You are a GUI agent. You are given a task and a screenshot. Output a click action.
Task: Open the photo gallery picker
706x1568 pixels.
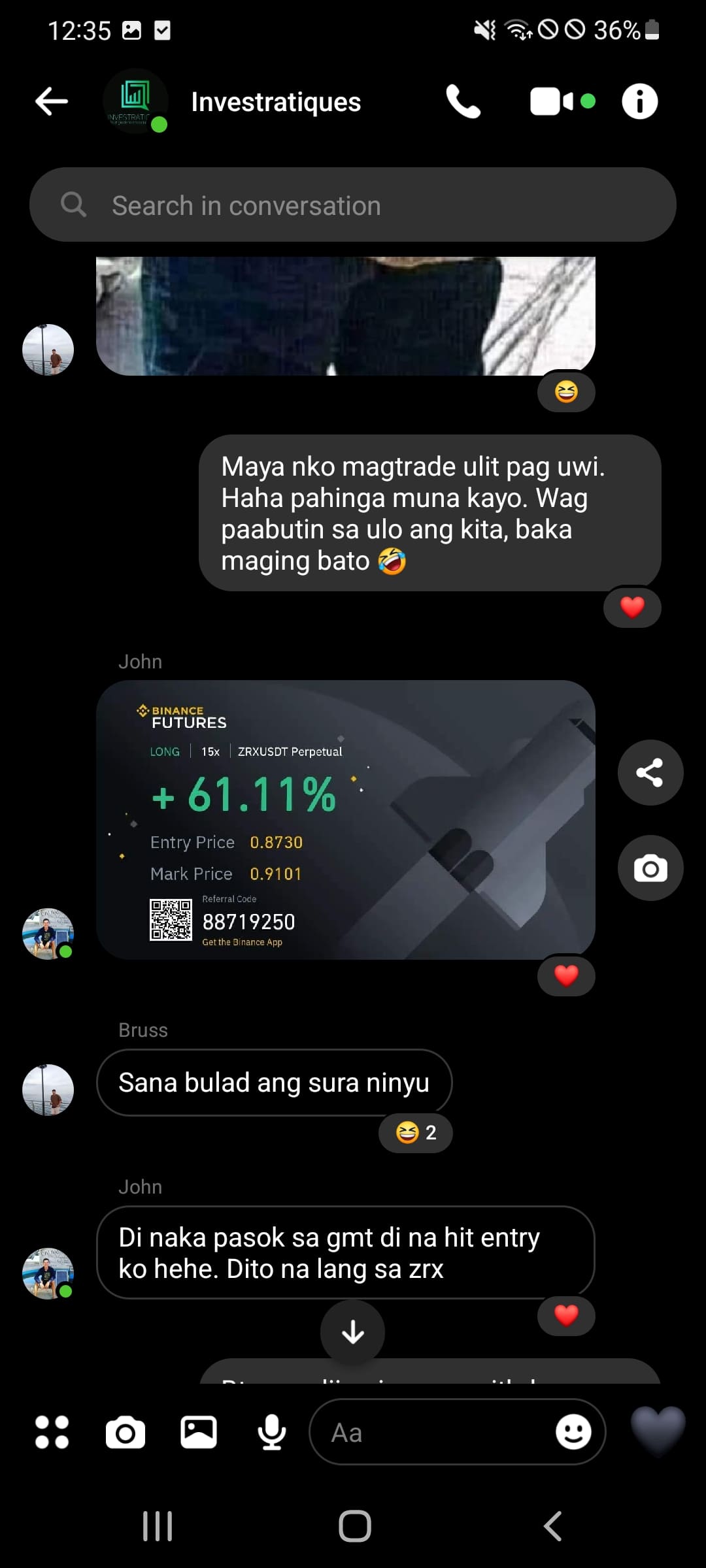(x=199, y=1432)
